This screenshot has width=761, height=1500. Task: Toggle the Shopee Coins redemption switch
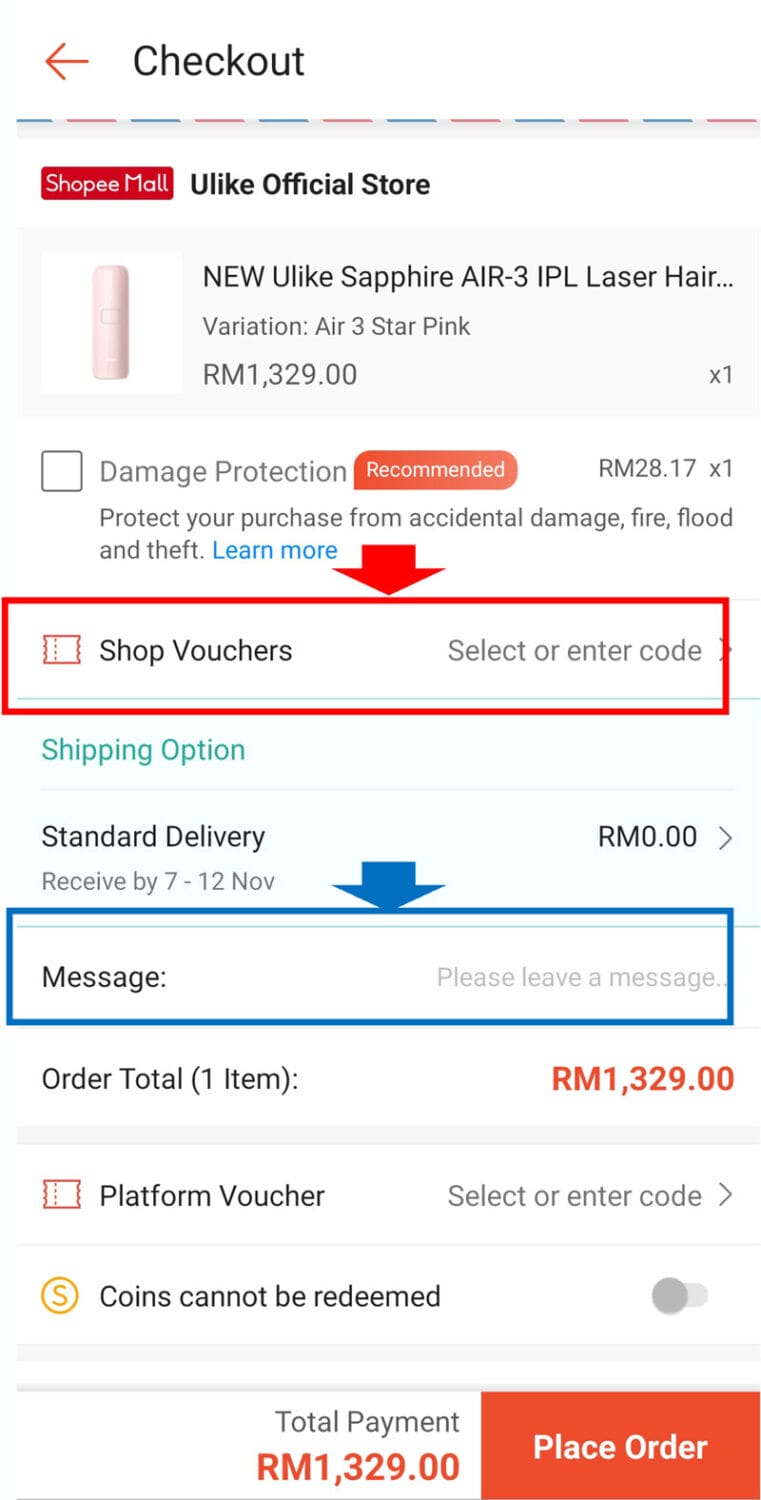pyautogui.click(x=681, y=1296)
